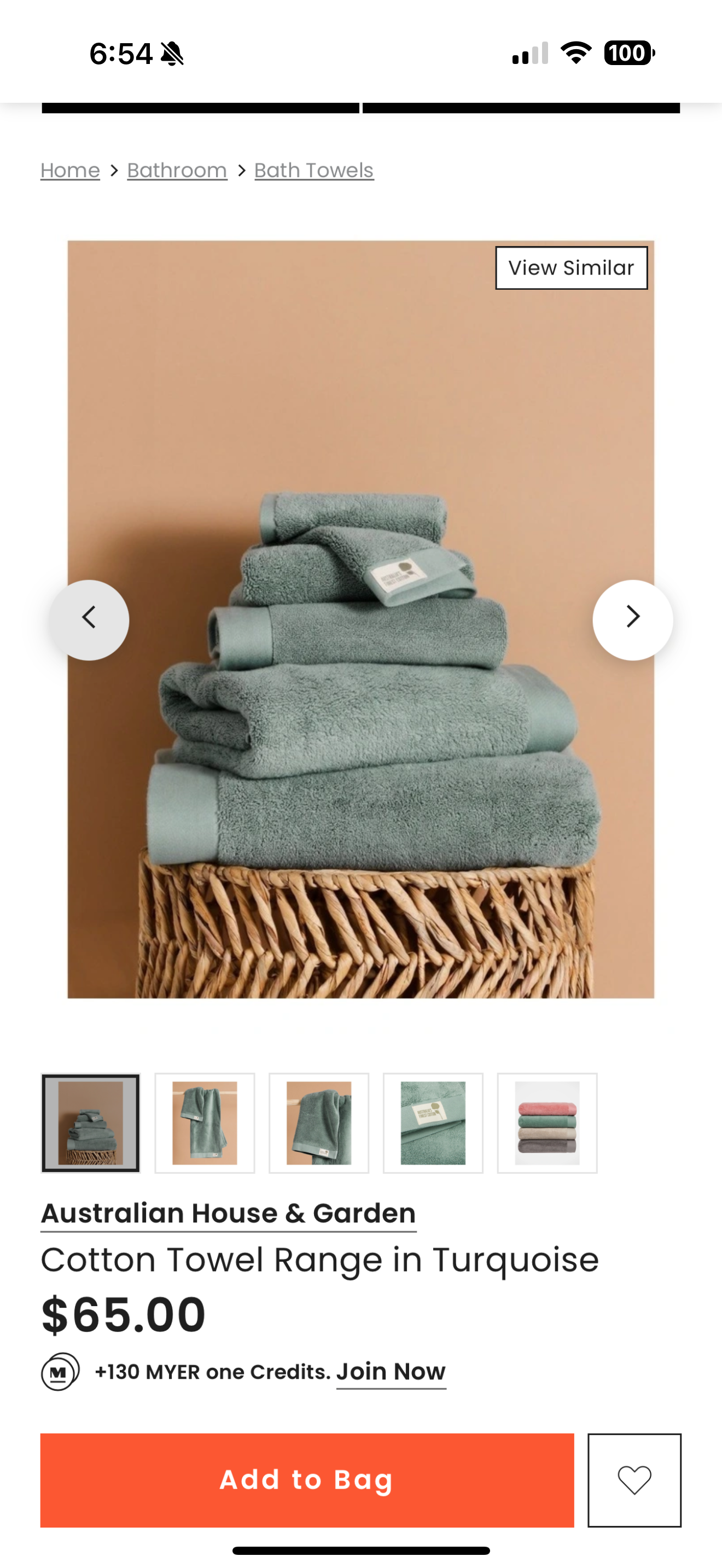The height and width of the screenshot is (1568, 722).
Task: Tap the View Similar button
Action: coord(571,268)
